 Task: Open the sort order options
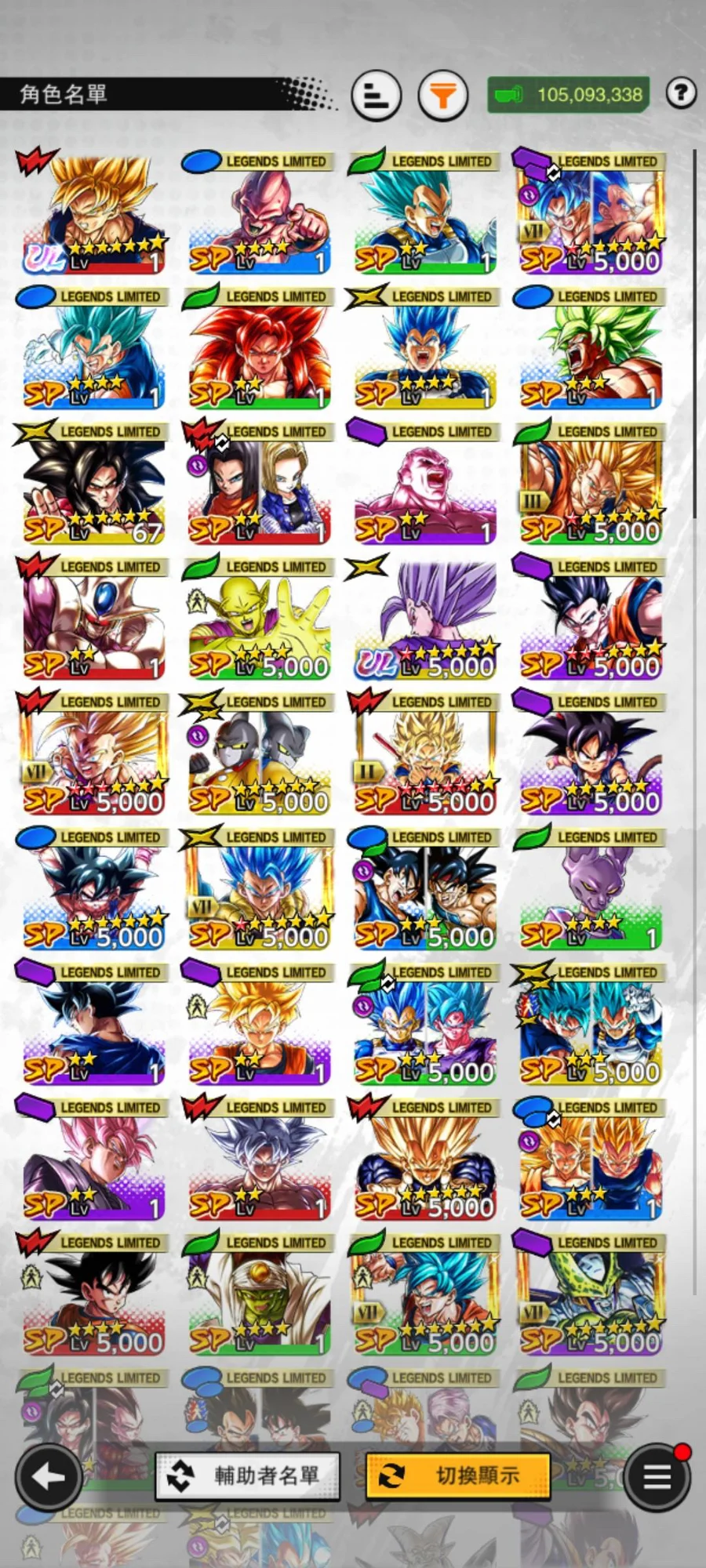click(377, 96)
